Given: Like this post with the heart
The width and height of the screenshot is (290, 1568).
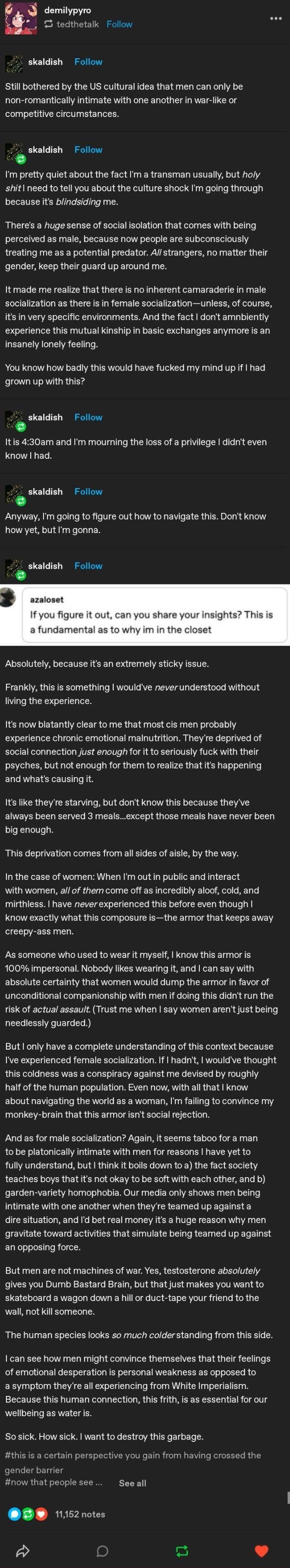Looking at the screenshot, I should [x=261, y=1551].
